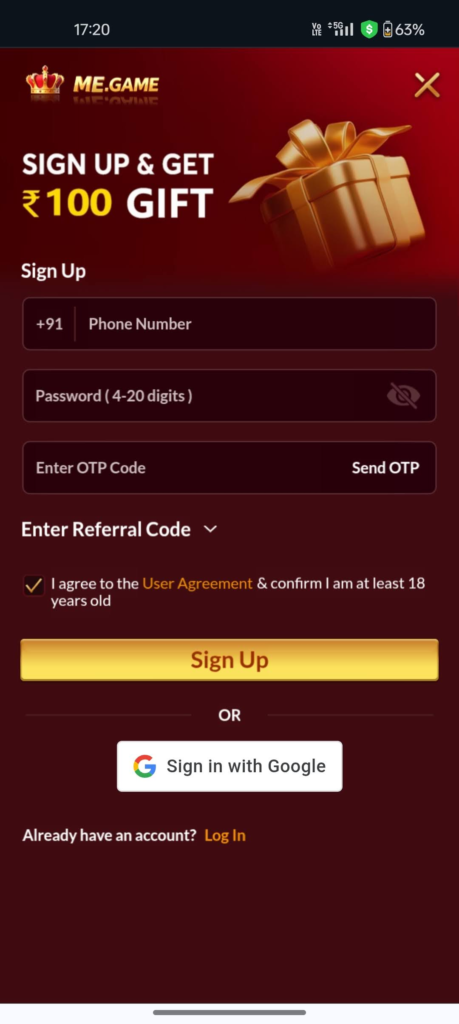Expand Enter Referral Code
The height and width of the screenshot is (1024, 459).
click(119, 529)
